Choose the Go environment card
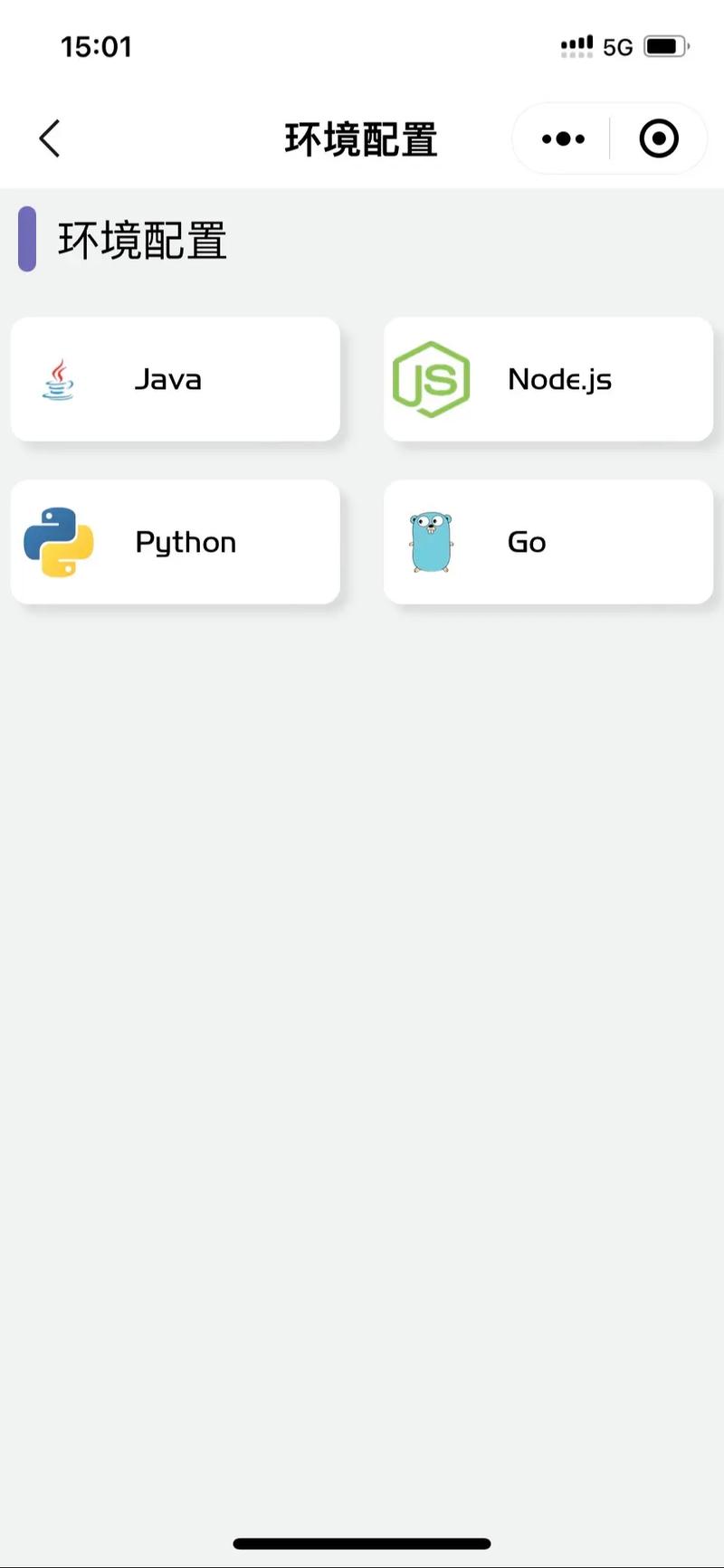The height and width of the screenshot is (1568, 724). [x=548, y=542]
